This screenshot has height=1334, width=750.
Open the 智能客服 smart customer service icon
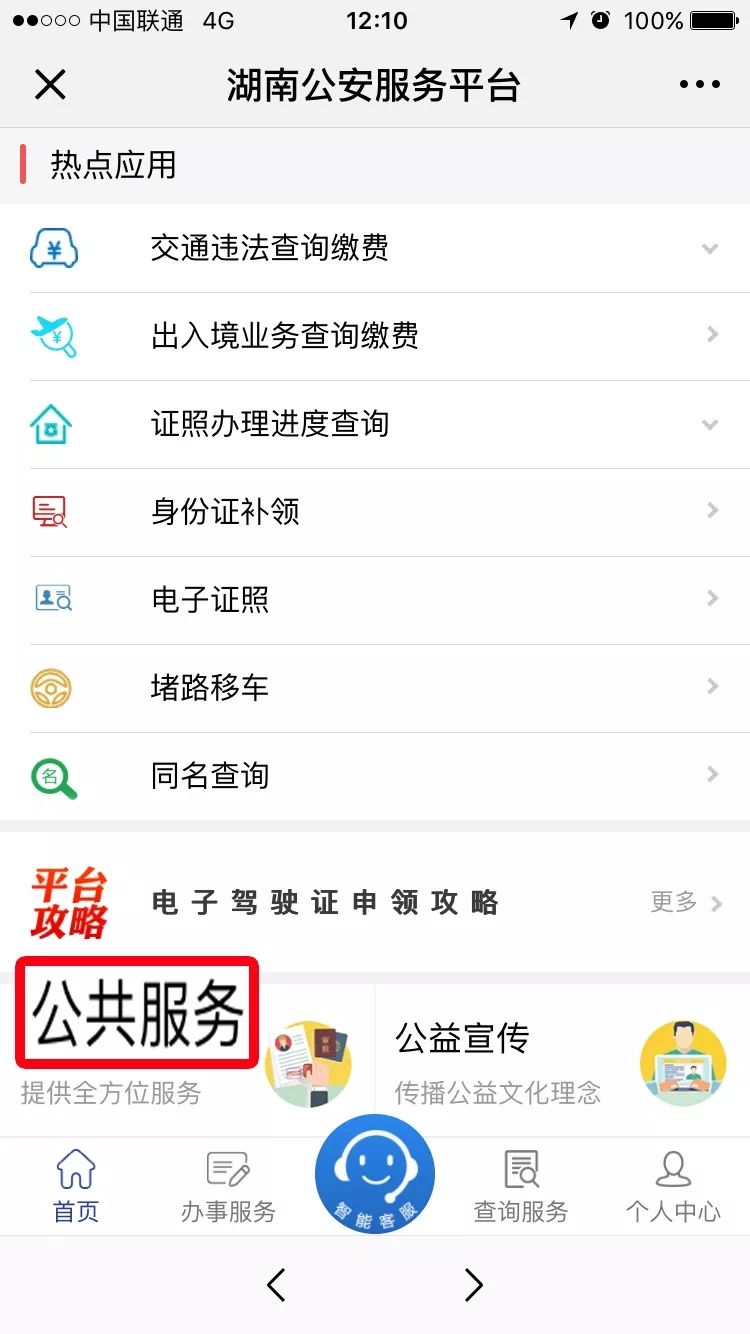[x=375, y=1176]
